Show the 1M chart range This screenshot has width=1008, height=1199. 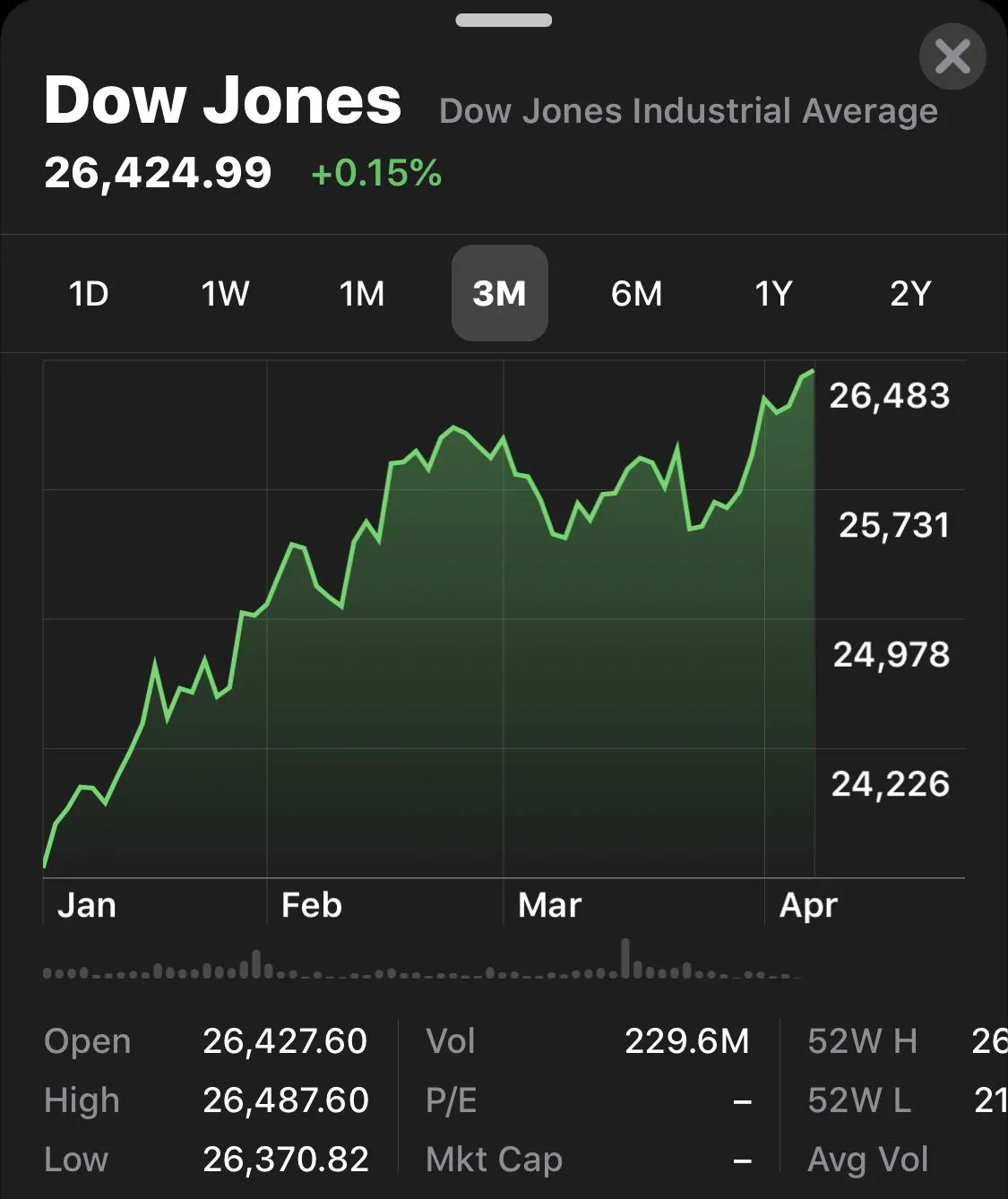pos(362,293)
